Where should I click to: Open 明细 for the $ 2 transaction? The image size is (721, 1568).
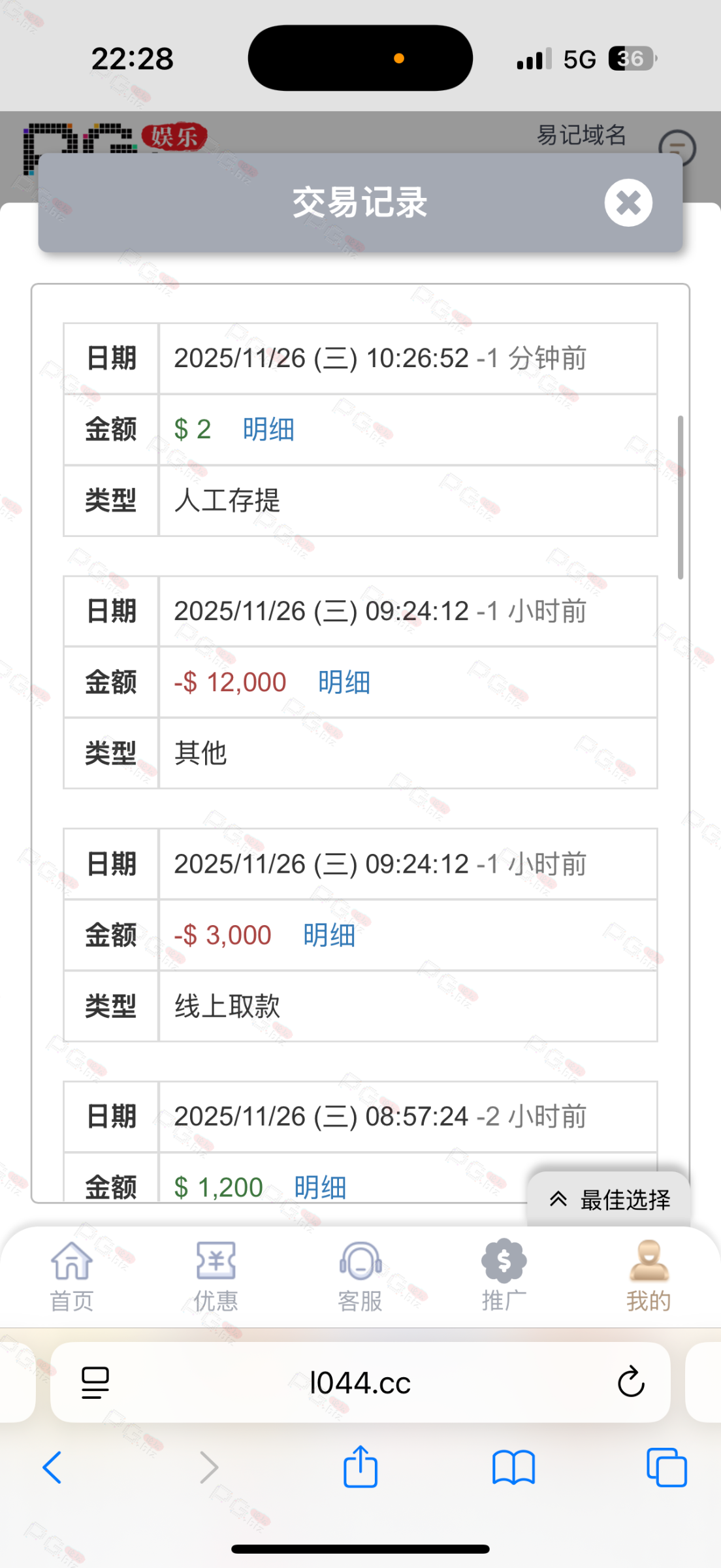pos(268,430)
